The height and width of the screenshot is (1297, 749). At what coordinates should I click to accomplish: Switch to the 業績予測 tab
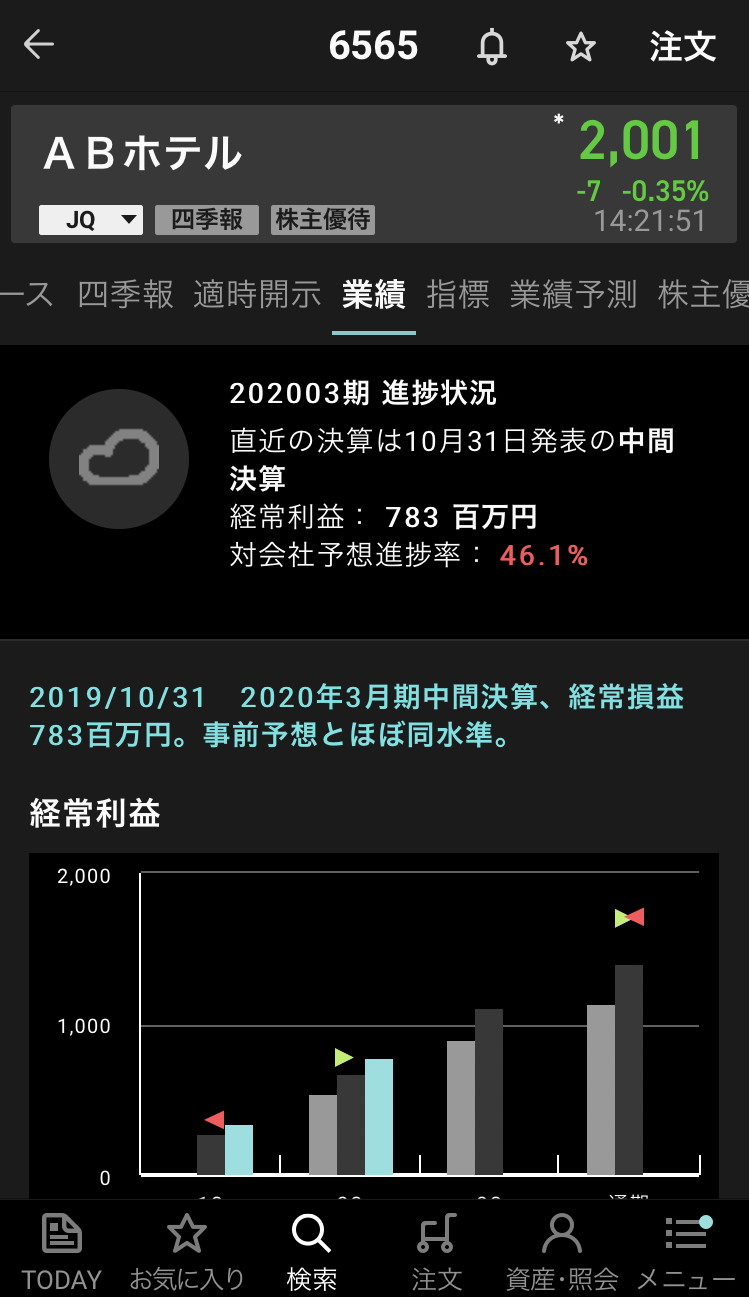click(573, 294)
